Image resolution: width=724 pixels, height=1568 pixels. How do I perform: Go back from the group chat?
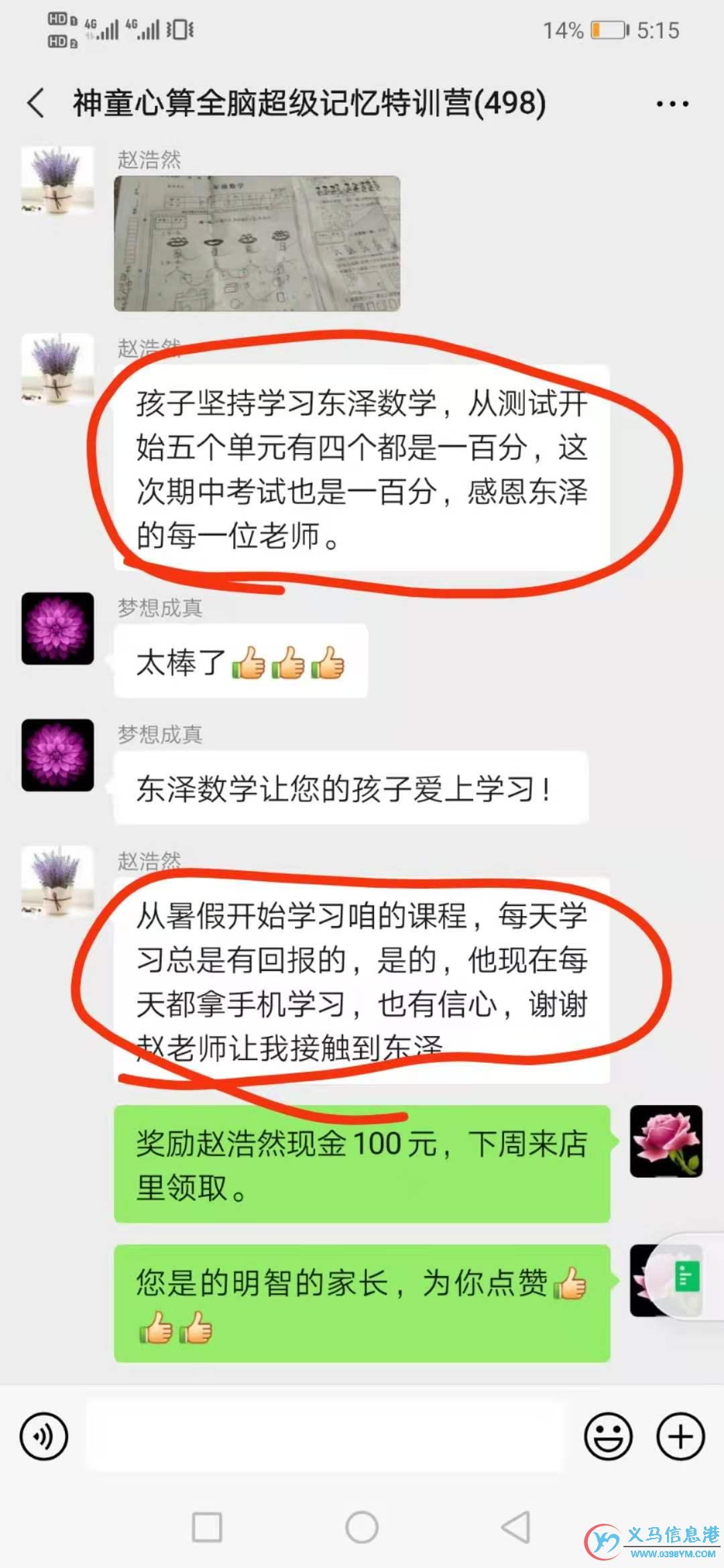36,104
